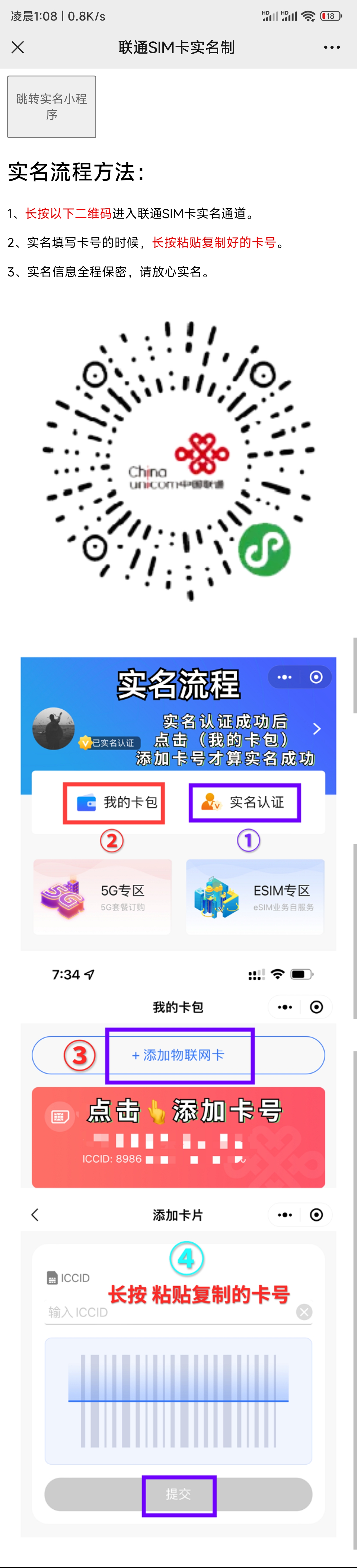
Task: Close the 联通SIM卡实名制 page
Action: click(x=18, y=47)
